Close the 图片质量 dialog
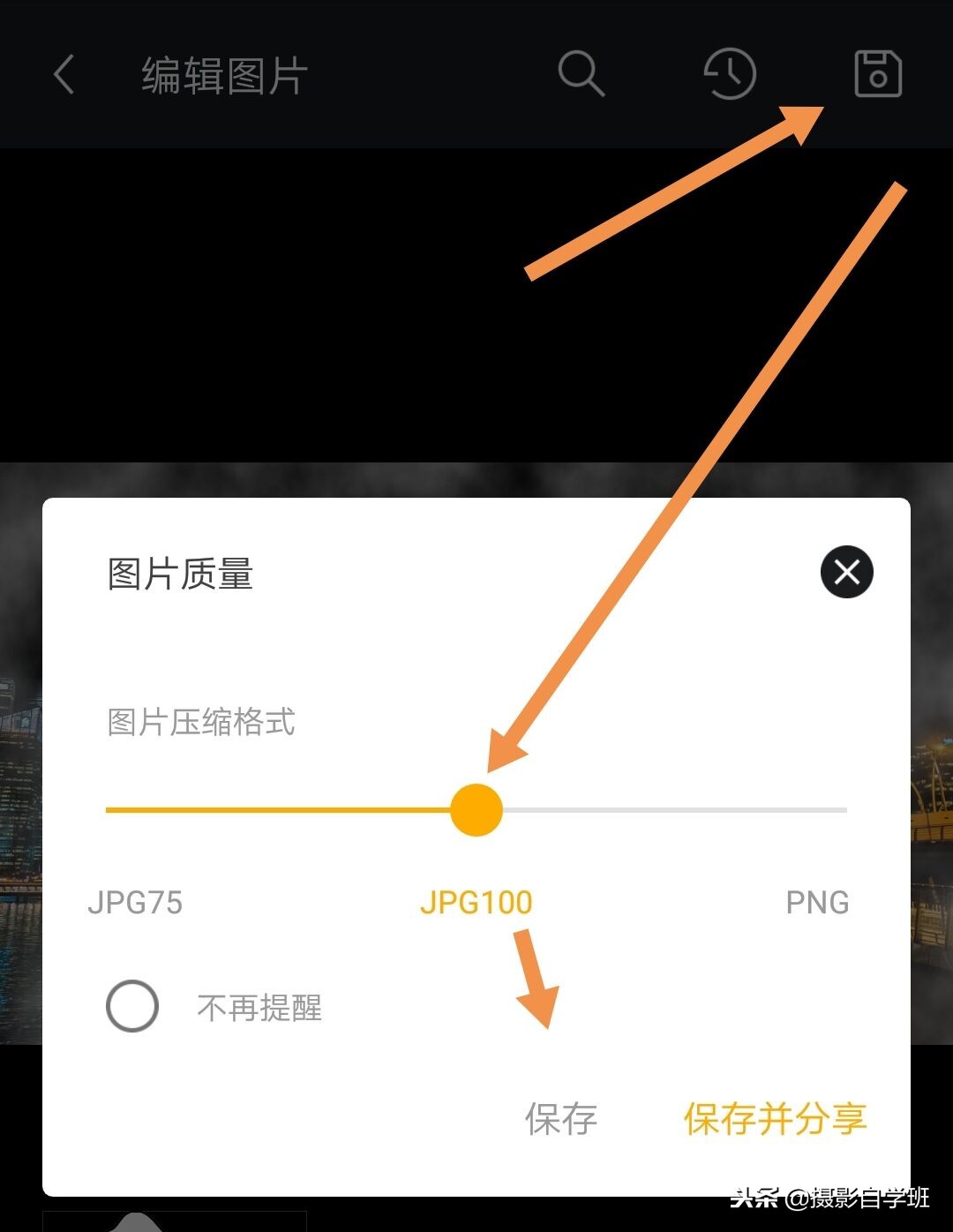Screen dimensions: 953x1232 point(846,573)
